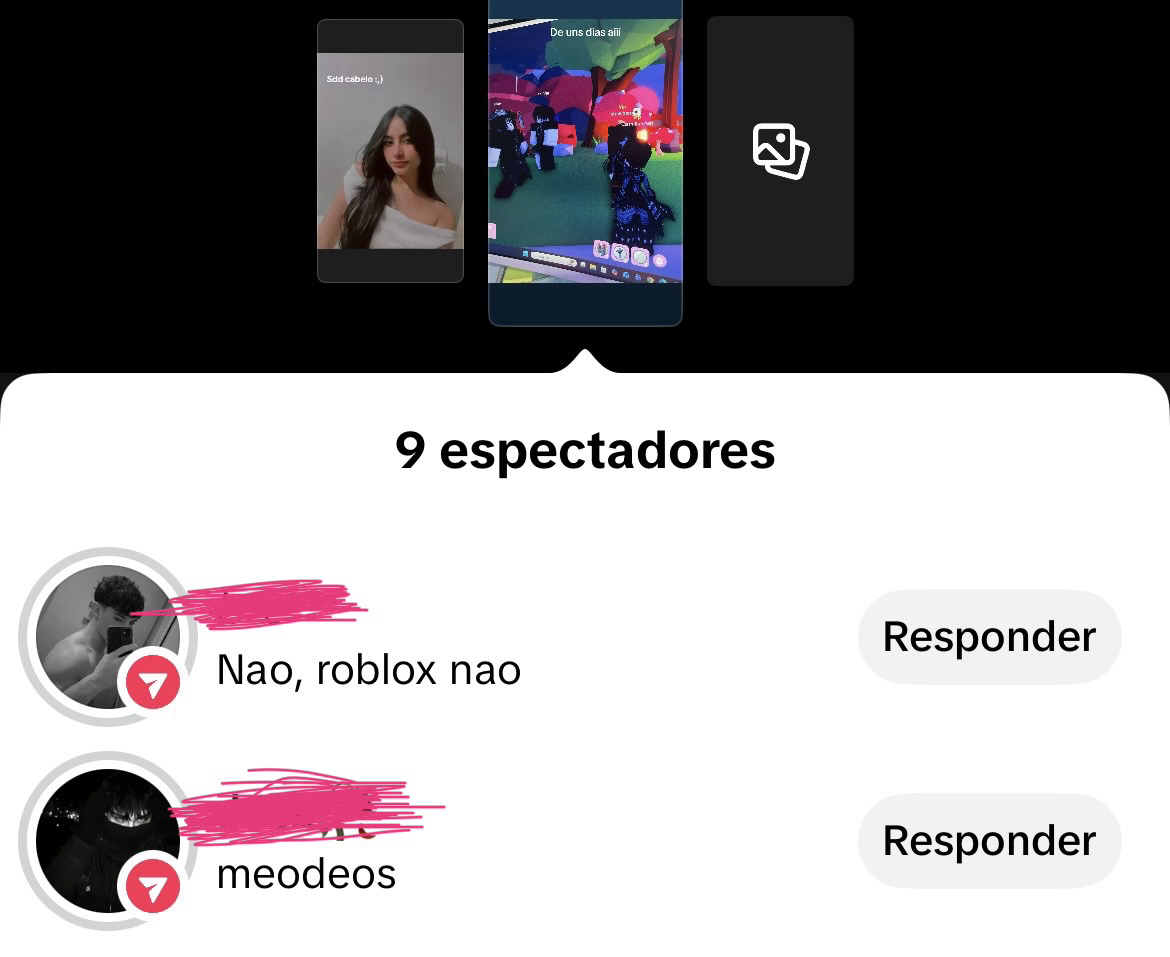Open profile of viewer who wrote 'meodeos'

[x=107, y=841]
